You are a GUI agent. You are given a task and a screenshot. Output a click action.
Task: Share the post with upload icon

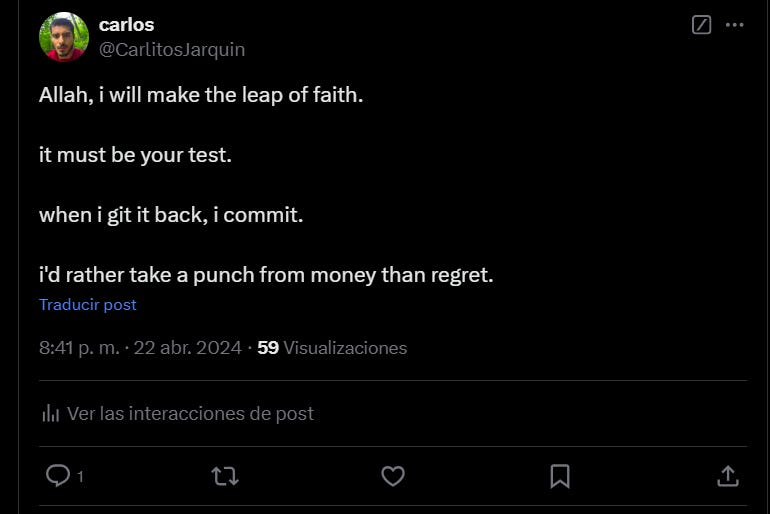(728, 476)
